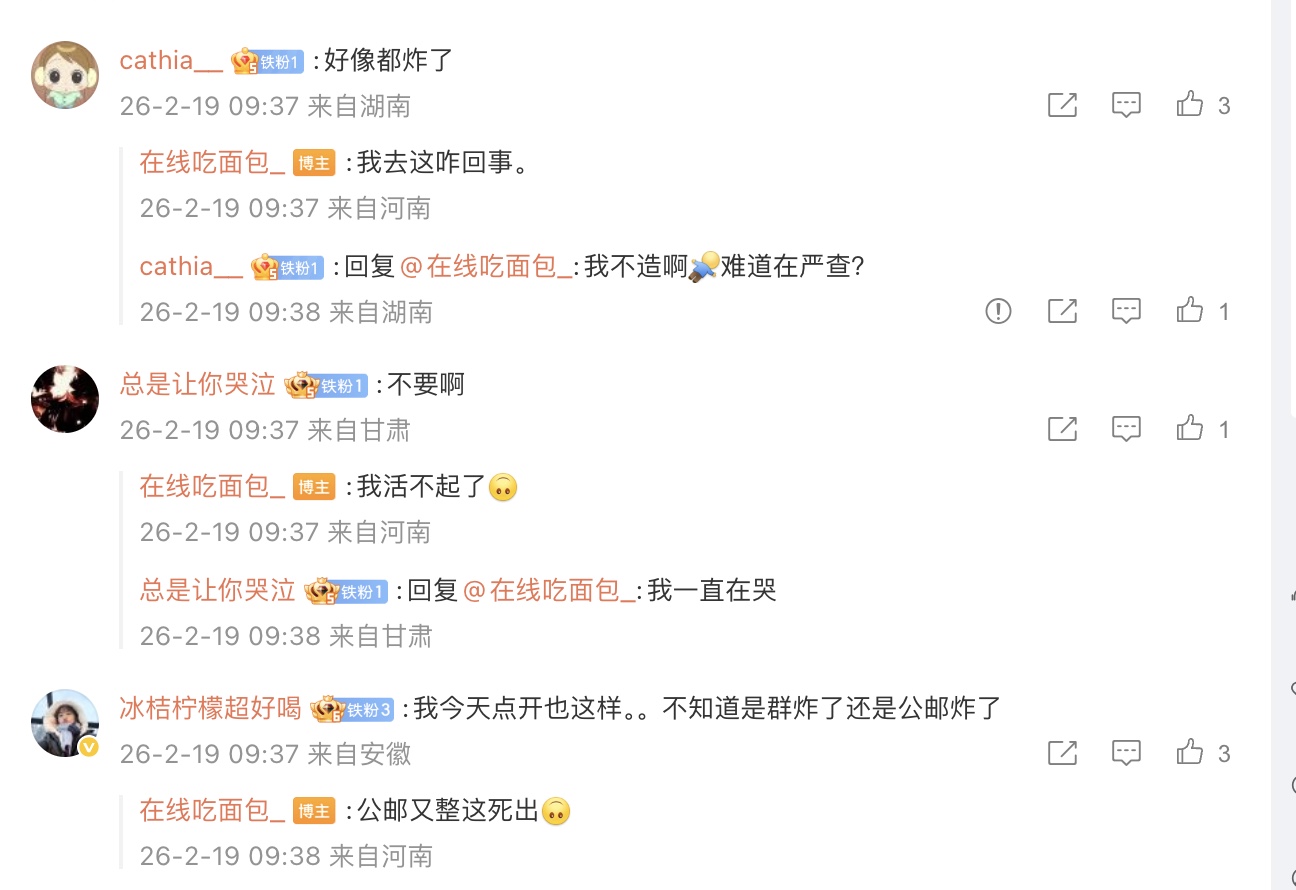Viewport: 1296px width, 890px height.
Task: Like cathia__'s reply 我不造啊
Action: (1190, 311)
